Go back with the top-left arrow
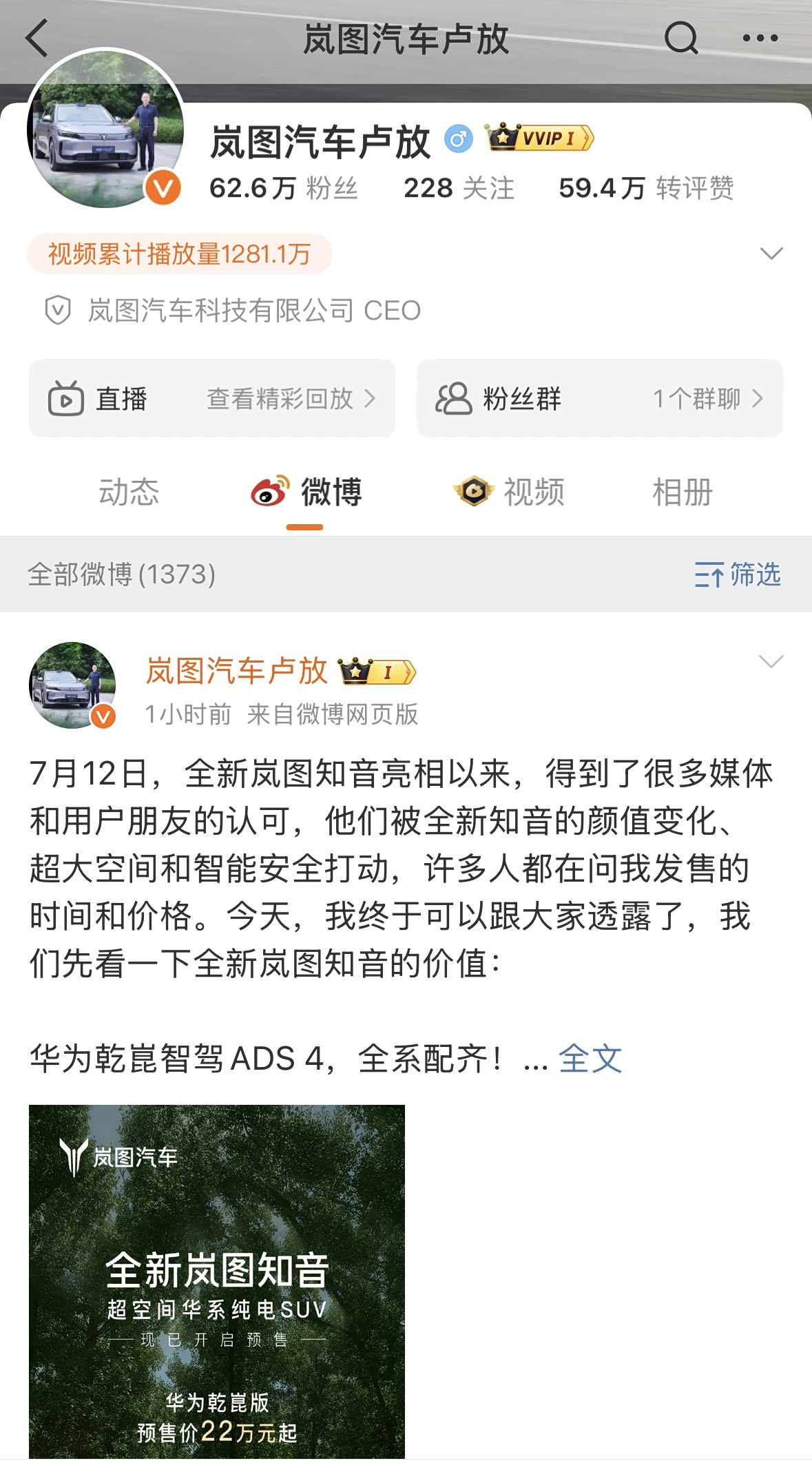This screenshot has width=812, height=1463. tap(37, 38)
